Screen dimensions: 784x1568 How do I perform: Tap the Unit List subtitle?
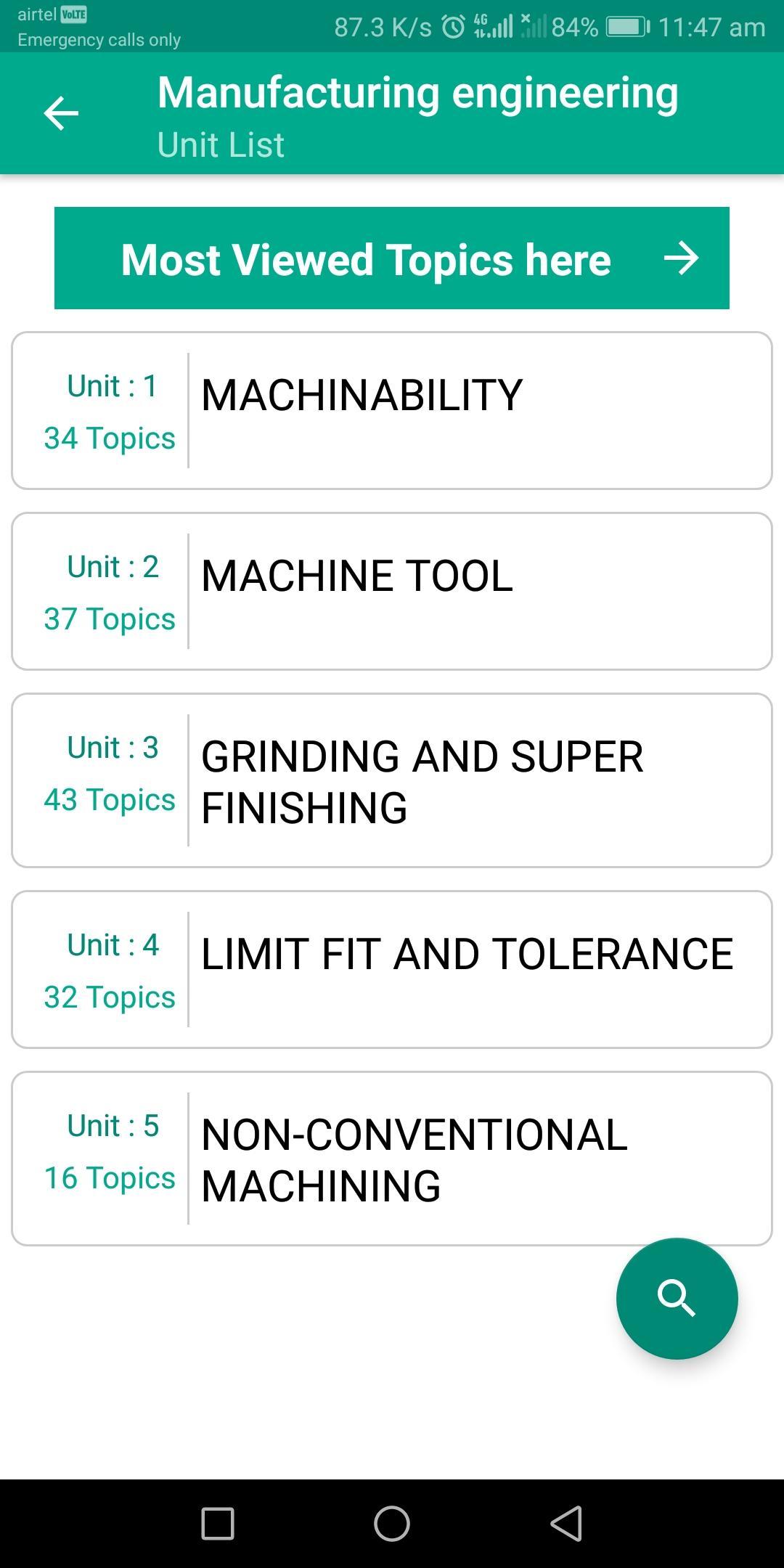pyautogui.click(x=220, y=144)
